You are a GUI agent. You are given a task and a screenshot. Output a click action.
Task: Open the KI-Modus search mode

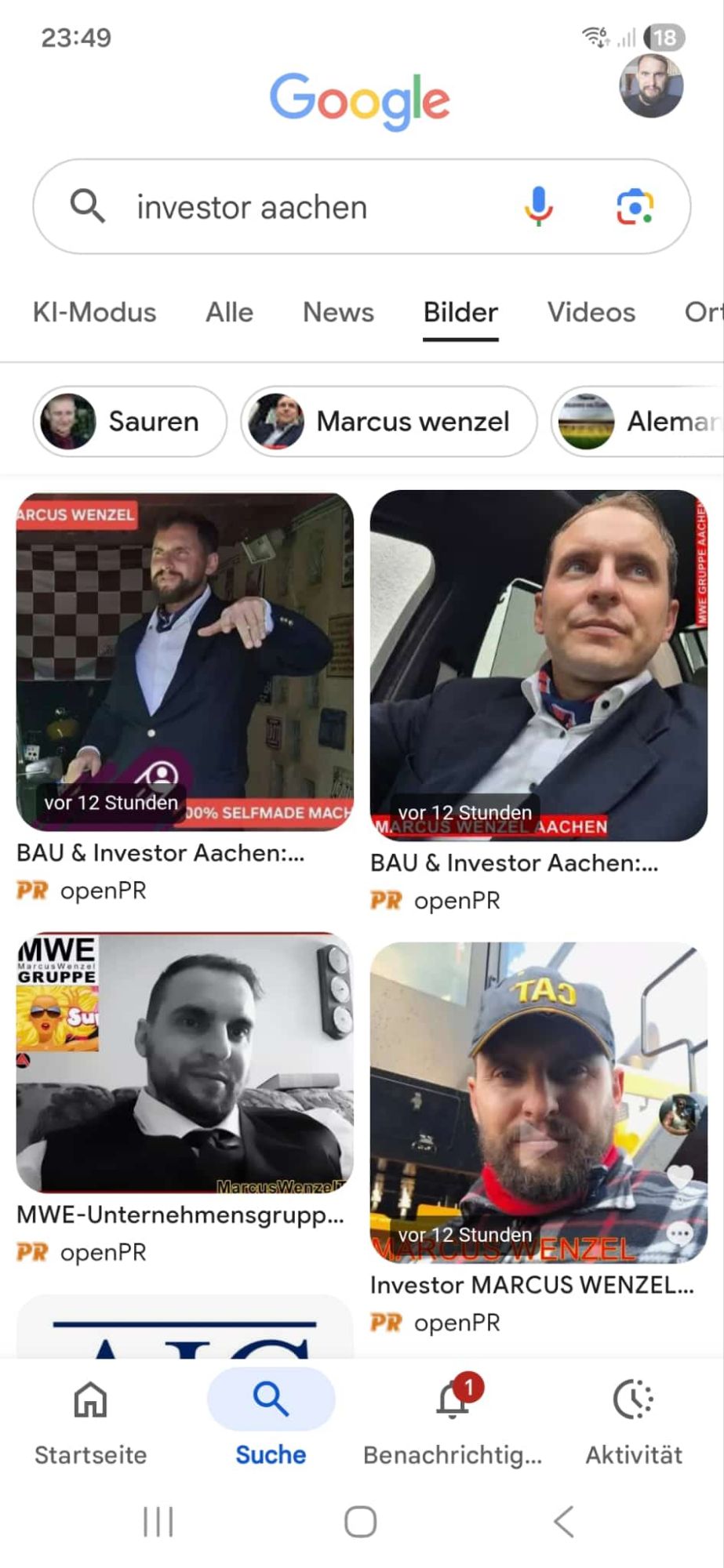point(94,312)
